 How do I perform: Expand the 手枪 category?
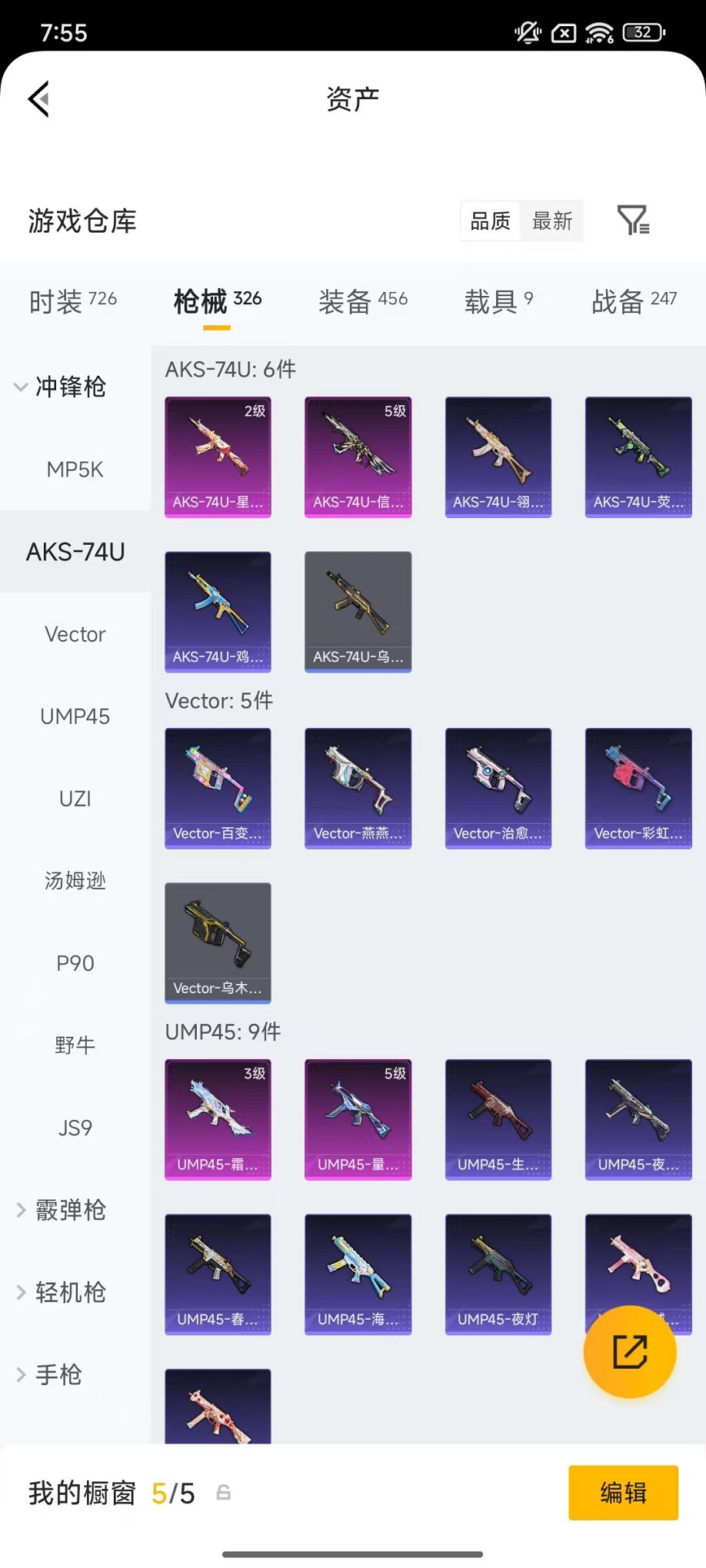click(x=50, y=1374)
